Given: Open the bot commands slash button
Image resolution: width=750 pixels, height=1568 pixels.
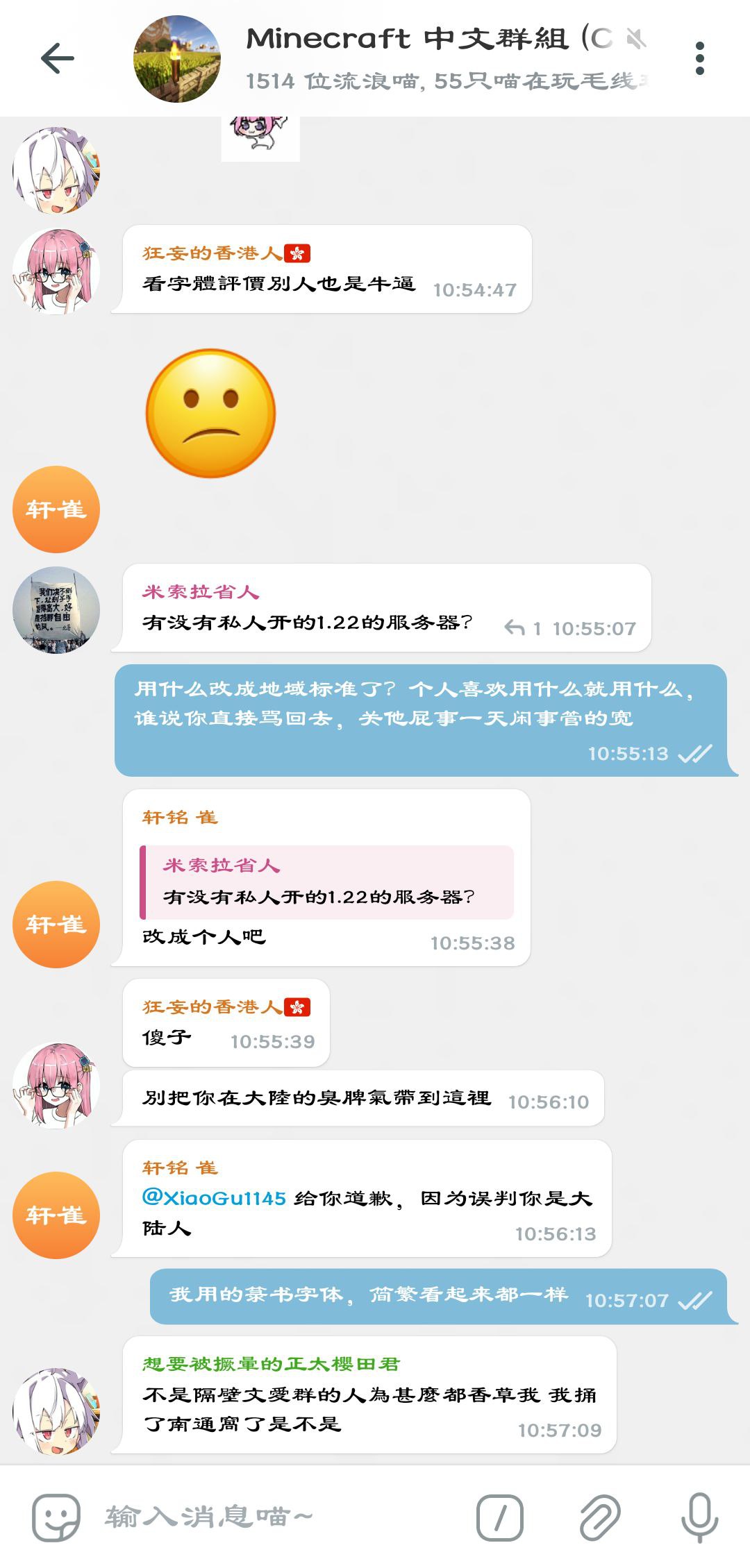Looking at the screenshot, I should (500, 1517).
